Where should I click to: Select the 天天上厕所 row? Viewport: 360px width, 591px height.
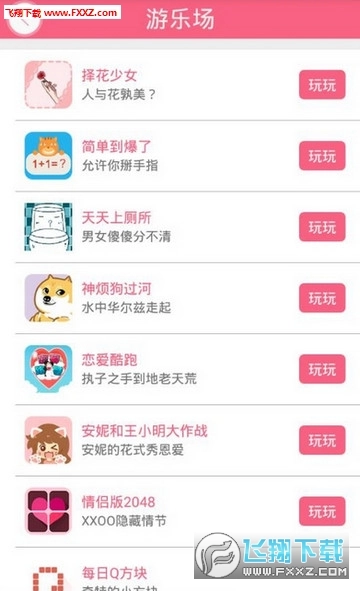(x=187, y=227)
